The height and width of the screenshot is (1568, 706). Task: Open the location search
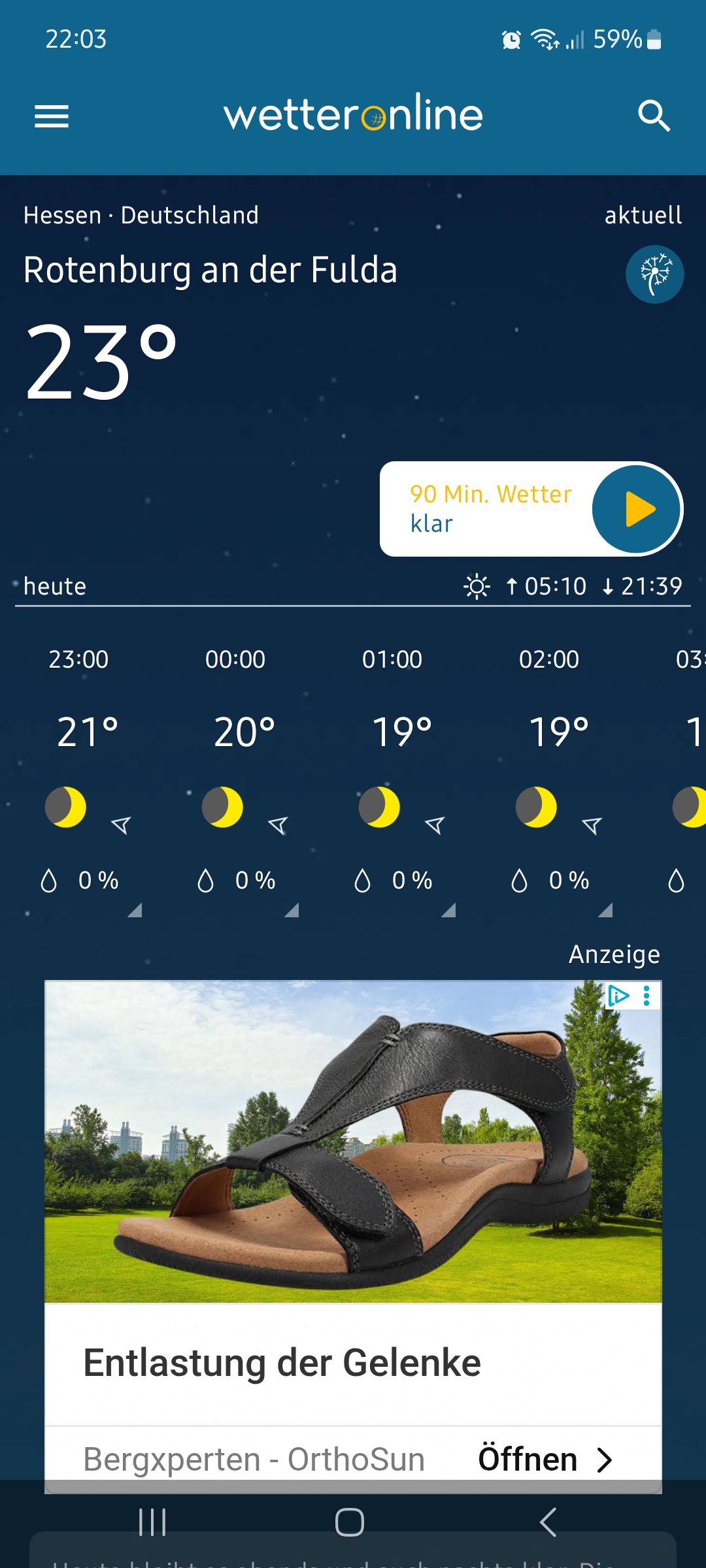click(654, 116)
